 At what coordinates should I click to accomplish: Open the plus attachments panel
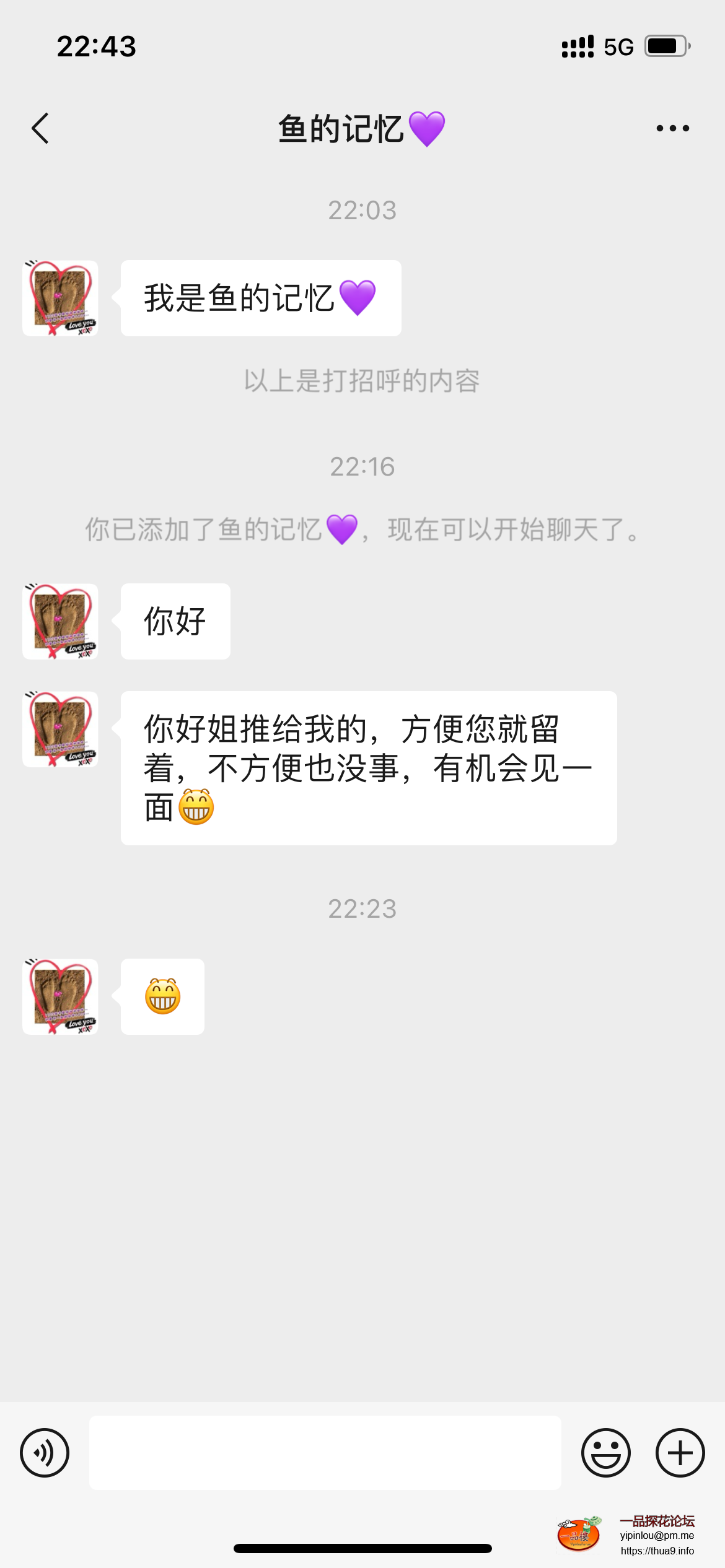pos(680,1453)
